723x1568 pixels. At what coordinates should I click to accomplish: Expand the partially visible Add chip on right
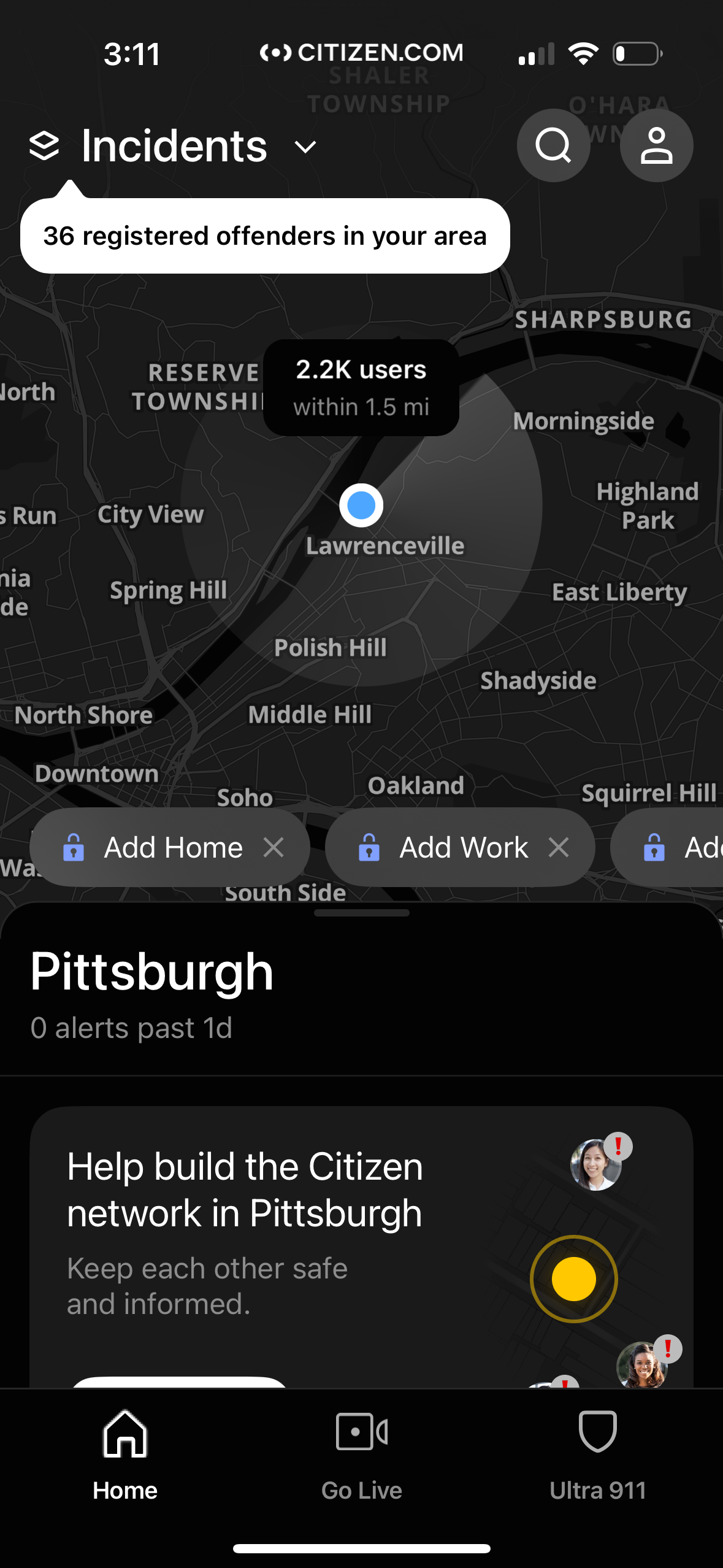point(681,847)
